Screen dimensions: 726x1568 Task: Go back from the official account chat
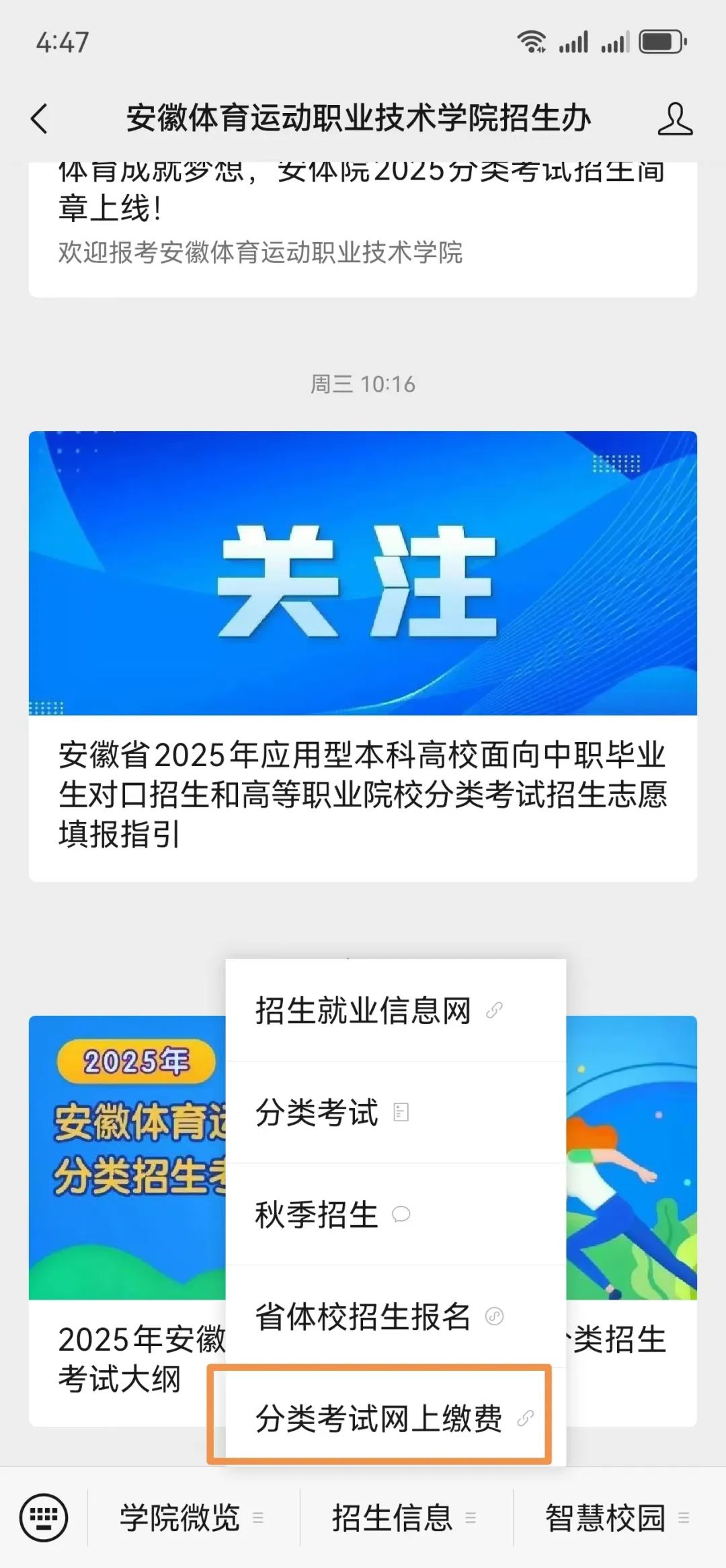click(x=40, y=119)
